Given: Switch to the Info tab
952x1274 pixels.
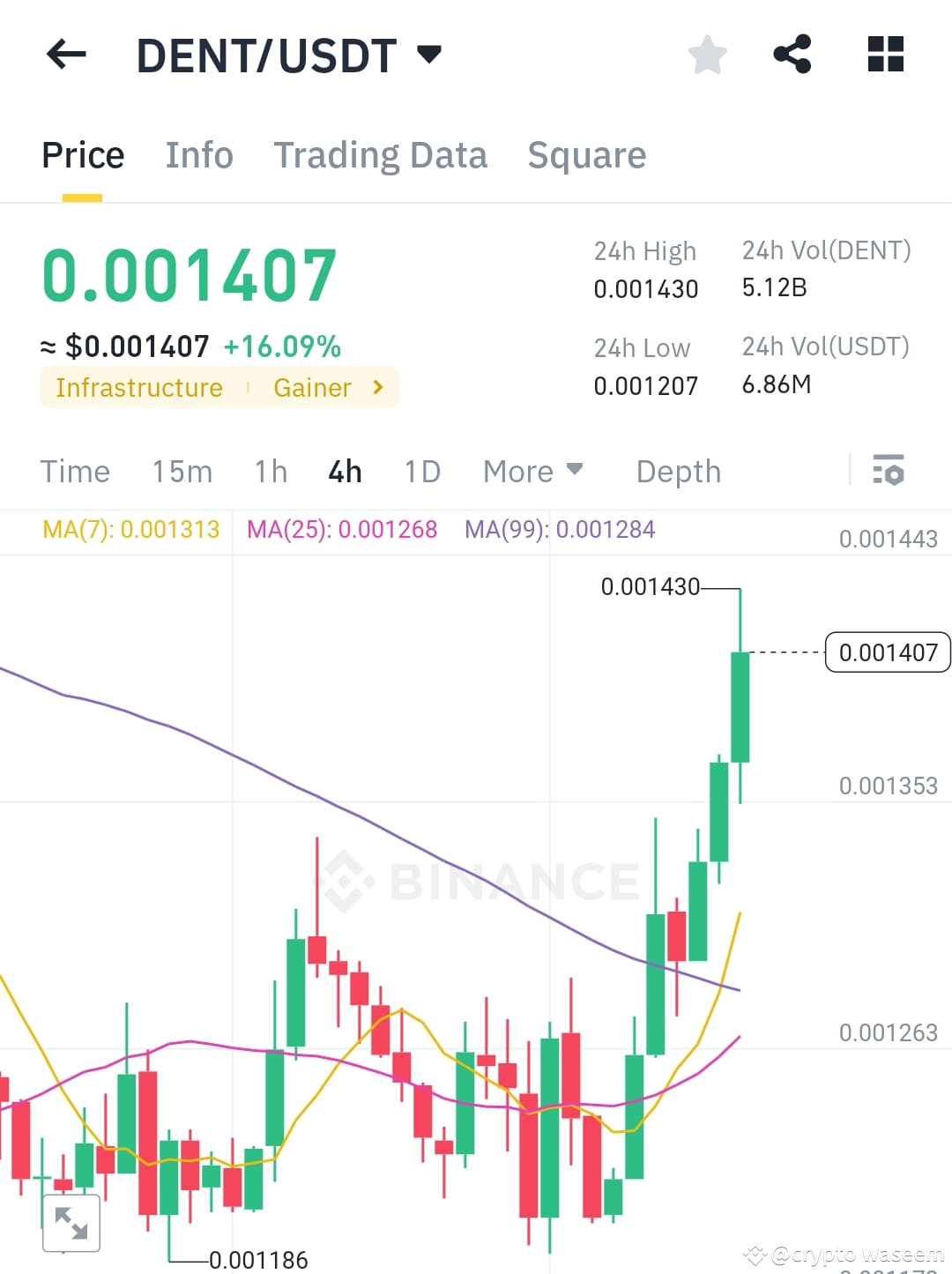Looking at the screenshot, I should pyautogui.click(x=199, y=154).
